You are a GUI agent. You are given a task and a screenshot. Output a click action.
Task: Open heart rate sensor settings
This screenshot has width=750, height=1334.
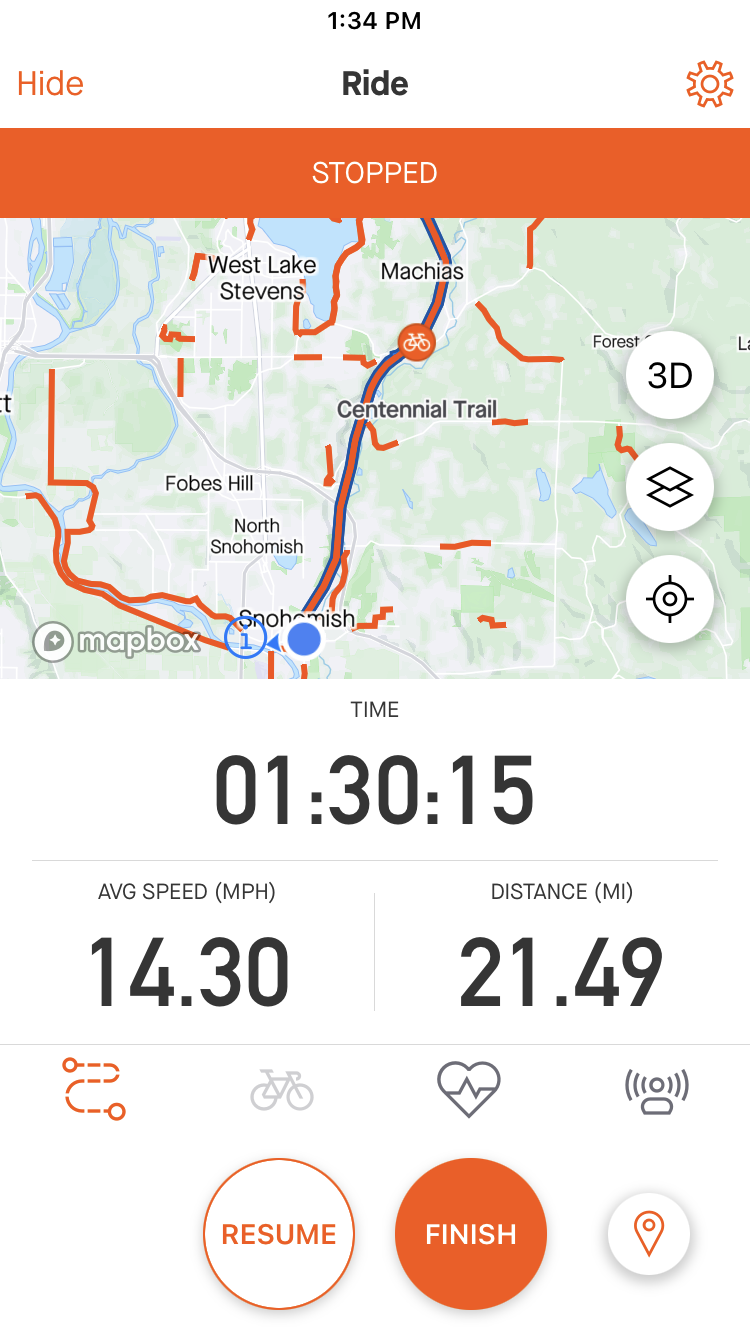tap(469, 1088)
